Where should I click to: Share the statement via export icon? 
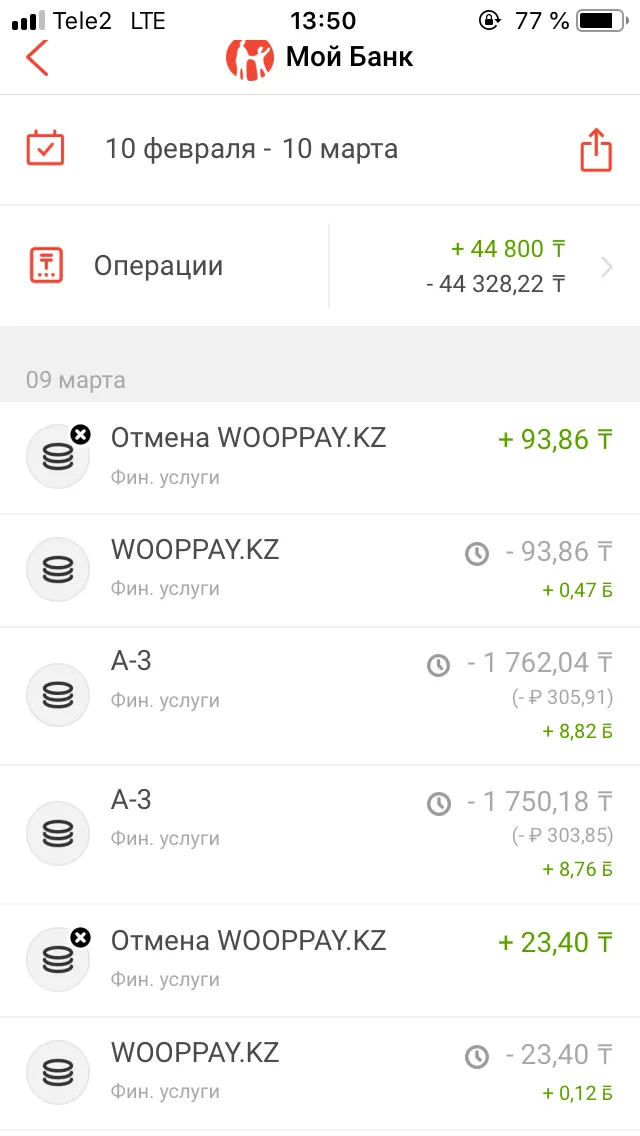(x=596, y=150)
